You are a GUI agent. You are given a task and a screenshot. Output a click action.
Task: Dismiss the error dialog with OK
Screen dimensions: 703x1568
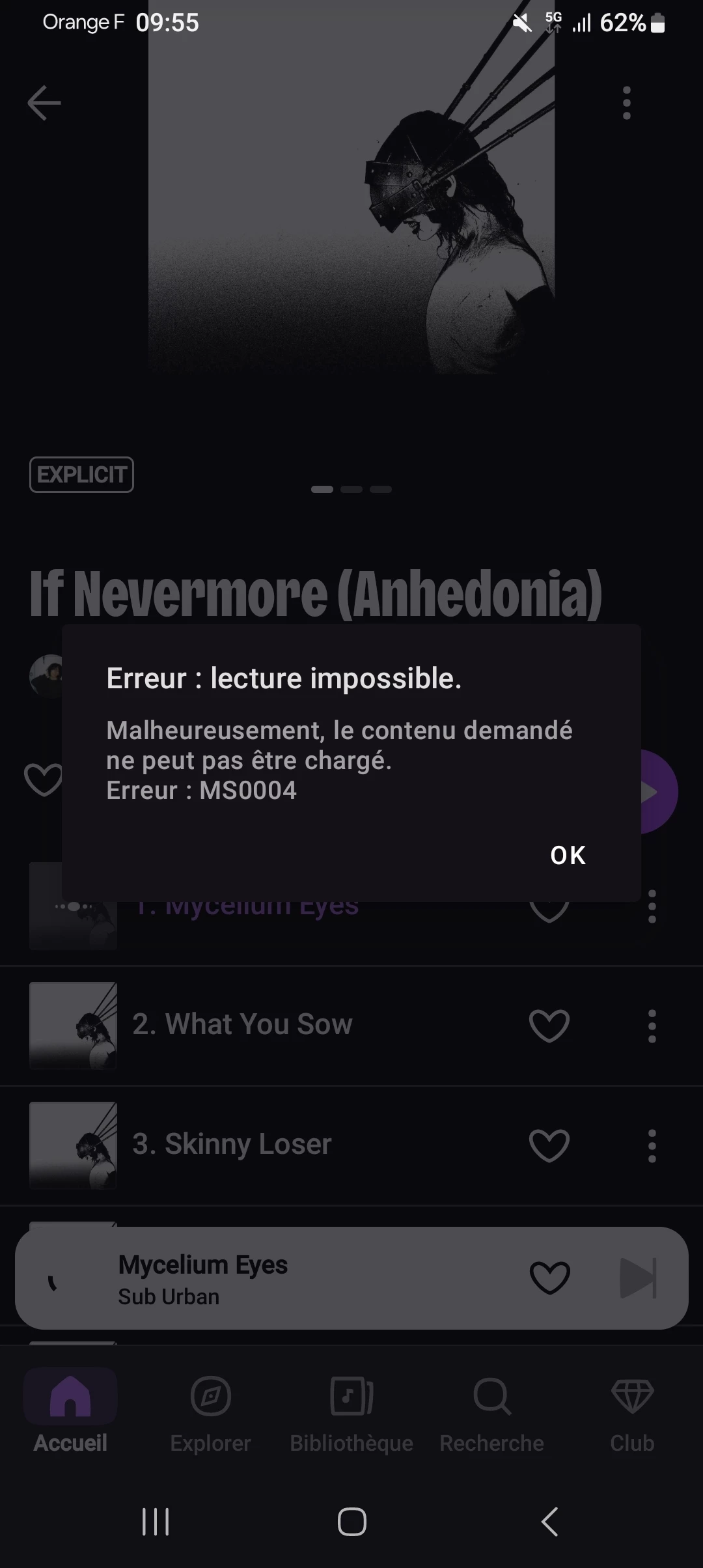(x=568, y=855)
